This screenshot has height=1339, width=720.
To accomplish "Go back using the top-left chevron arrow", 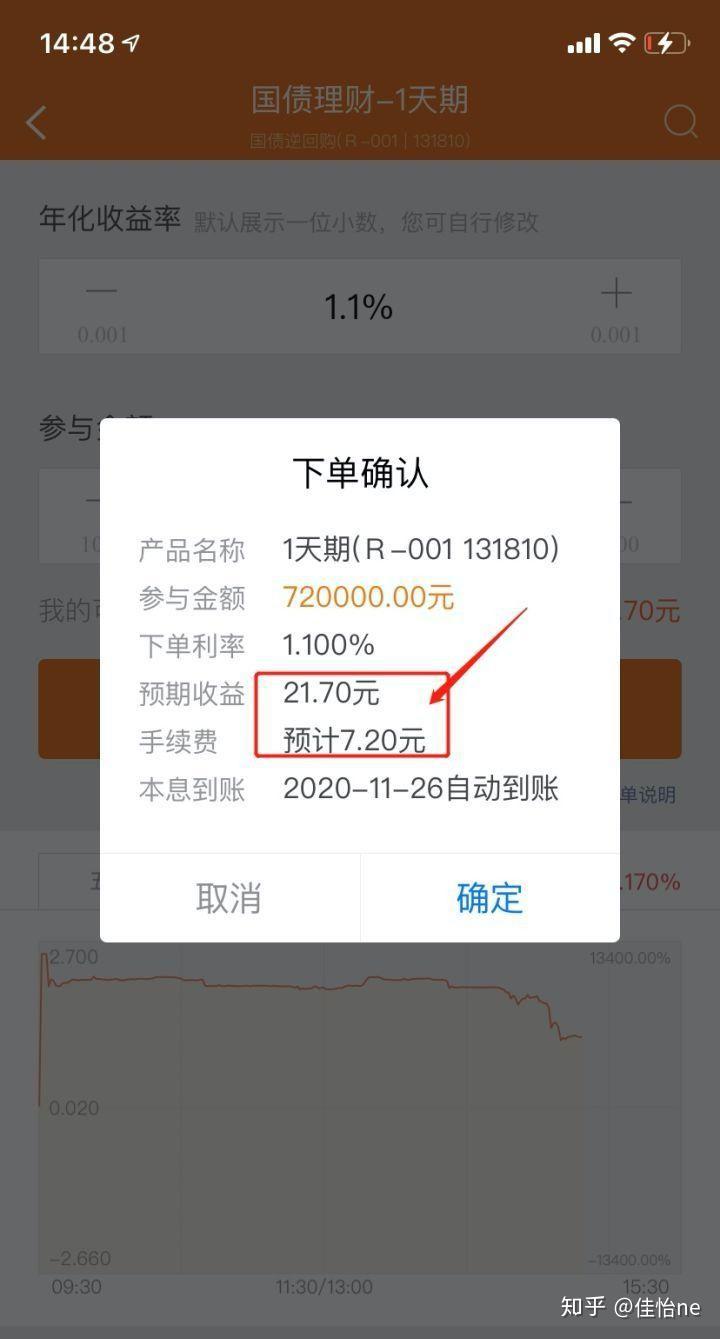I will [36, 122].
